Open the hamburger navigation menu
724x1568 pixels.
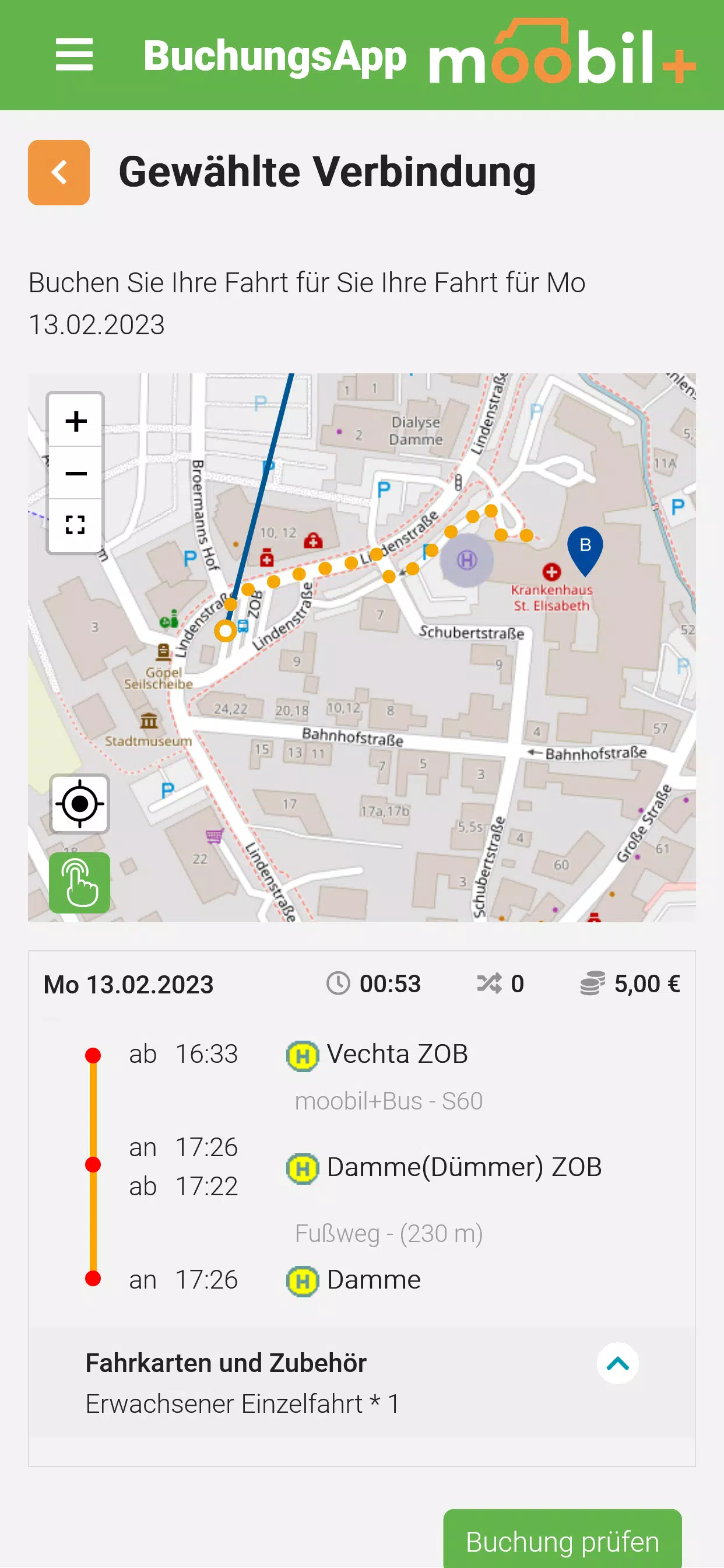click(75, 54)
